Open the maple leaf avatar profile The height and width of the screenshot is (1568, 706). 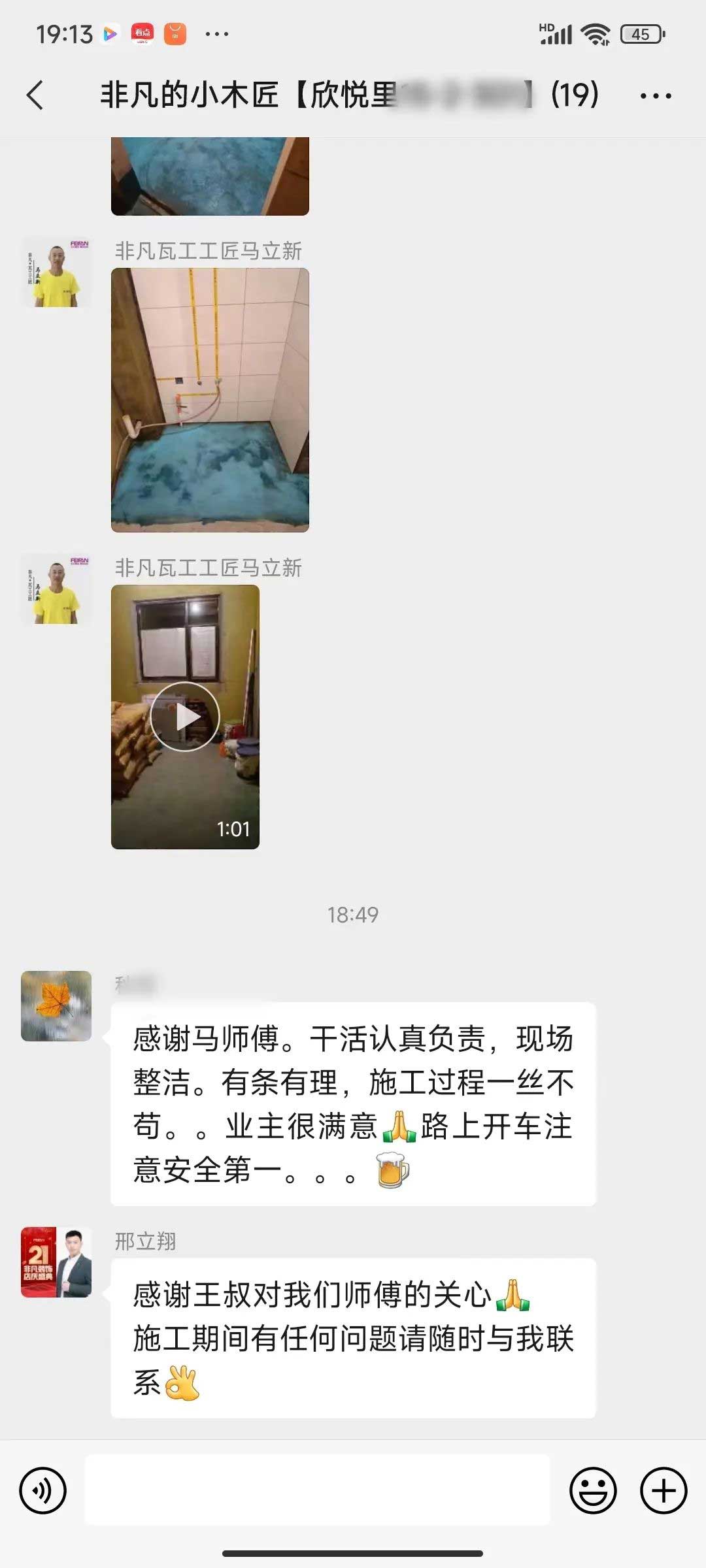pos(56,1006)
